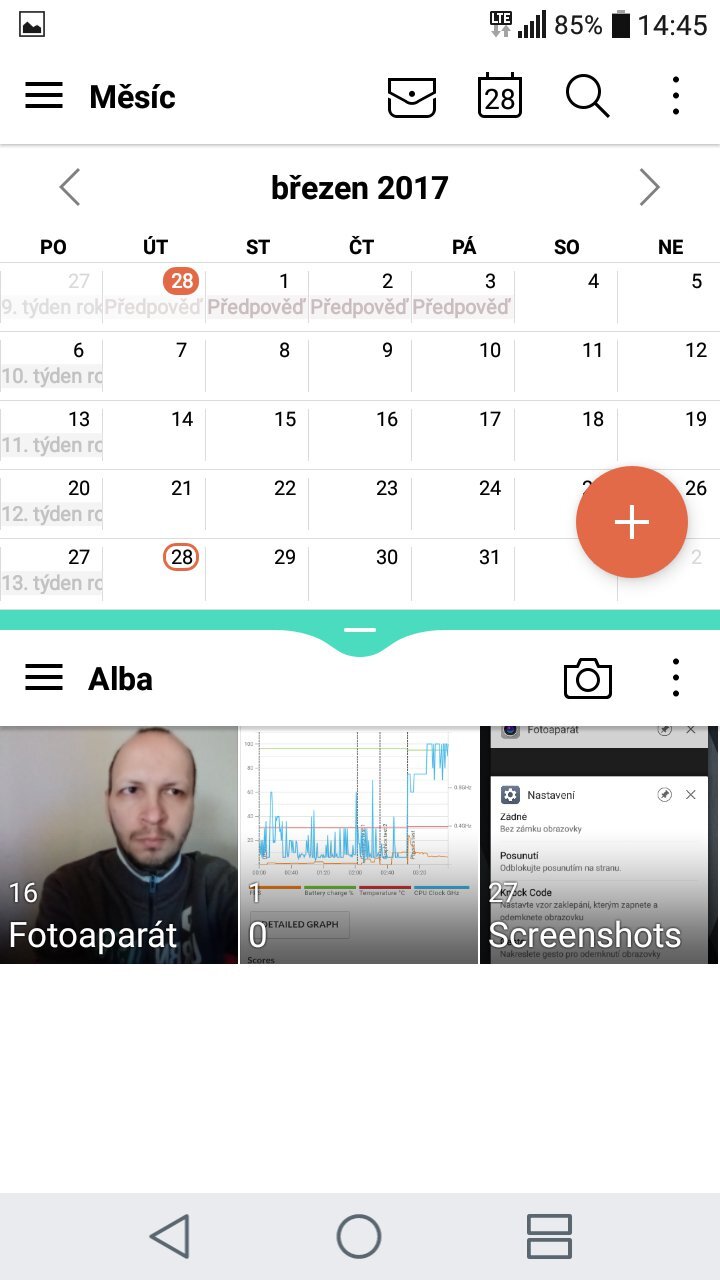Jump to today with the 28 calendar icon
This screenshot has height=1280, width=720.
click(500, 96)
